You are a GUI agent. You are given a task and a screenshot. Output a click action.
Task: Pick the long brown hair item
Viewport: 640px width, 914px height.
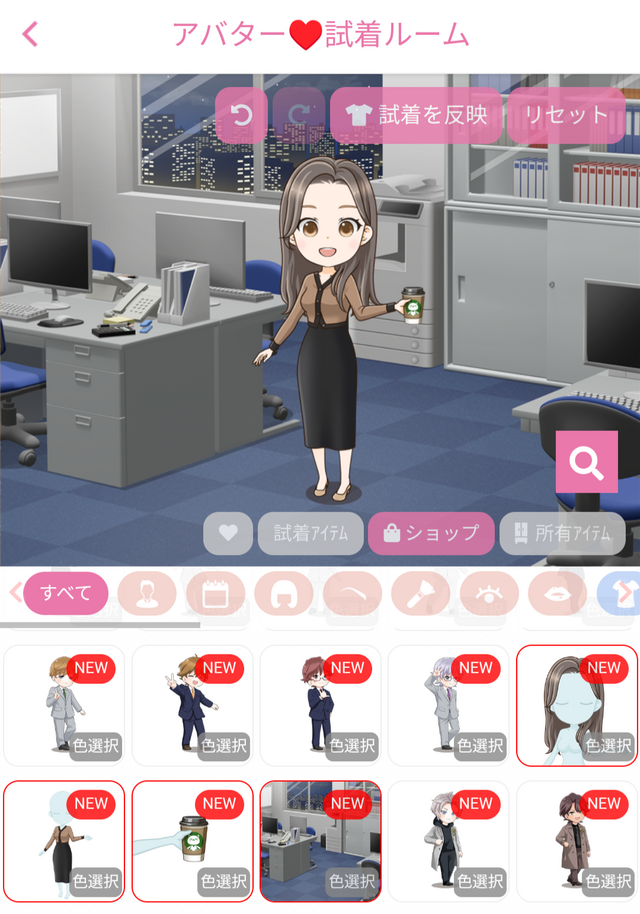coord(576,705)
